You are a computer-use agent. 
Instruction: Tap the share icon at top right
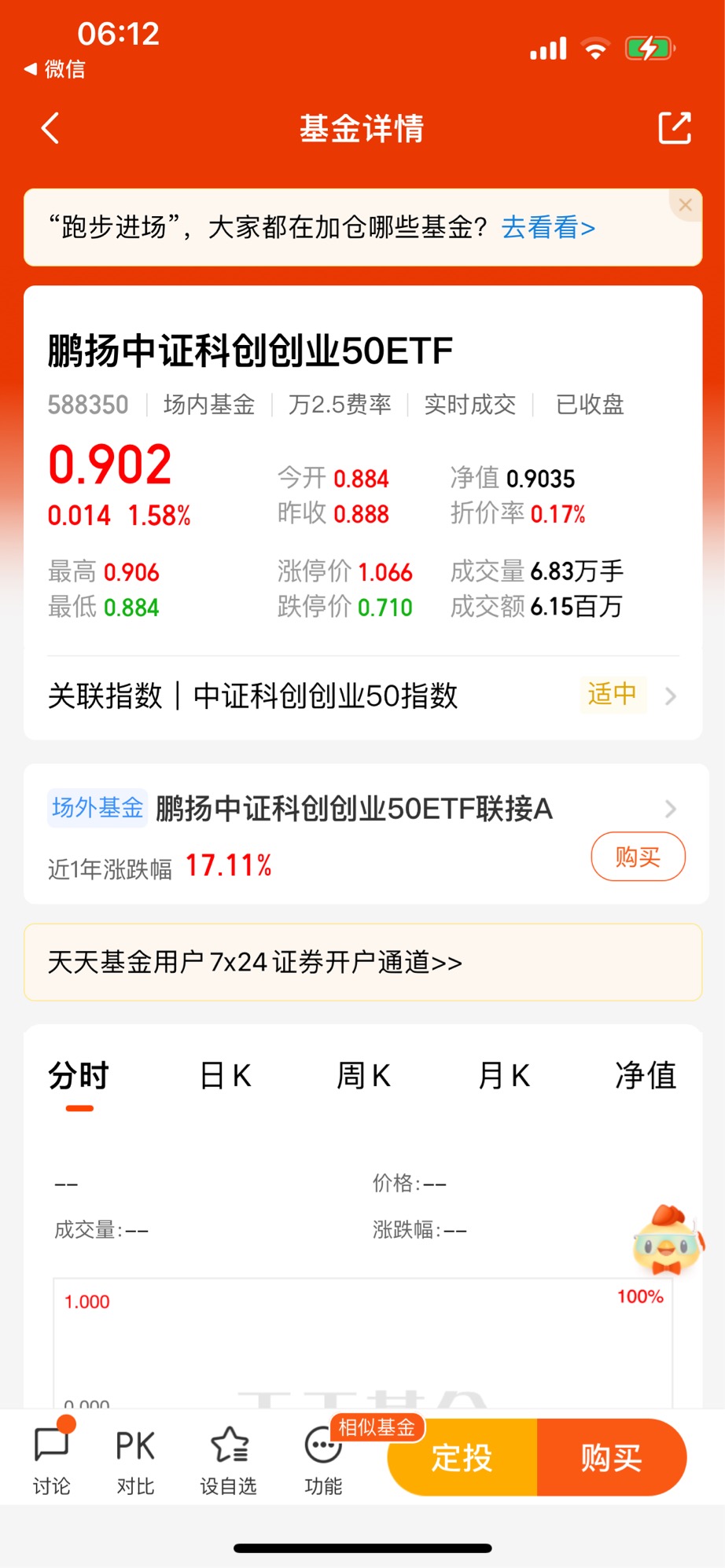pos(675,127)
